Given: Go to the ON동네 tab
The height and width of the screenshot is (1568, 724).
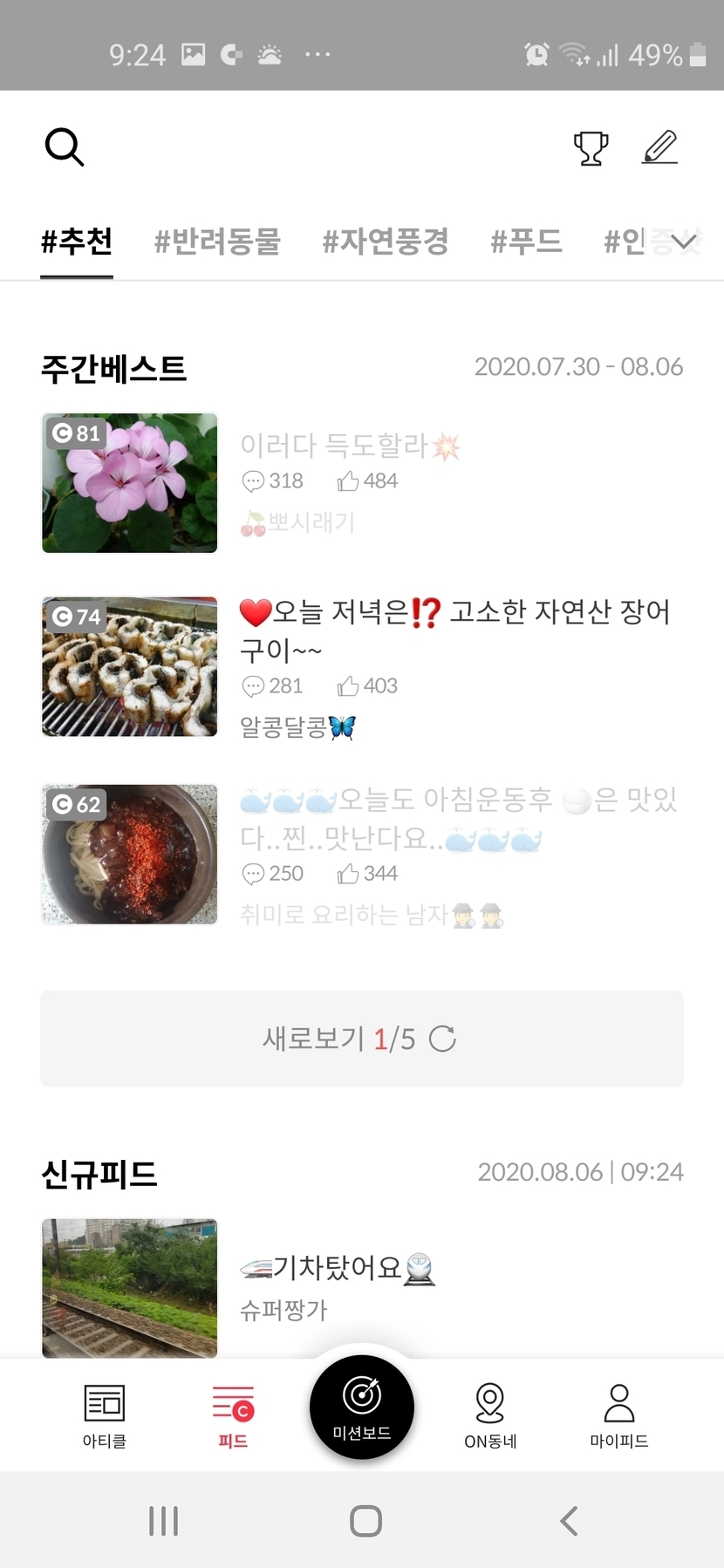Looking at the screenshot, I should pyautogui.click(x=490, y=1415).
